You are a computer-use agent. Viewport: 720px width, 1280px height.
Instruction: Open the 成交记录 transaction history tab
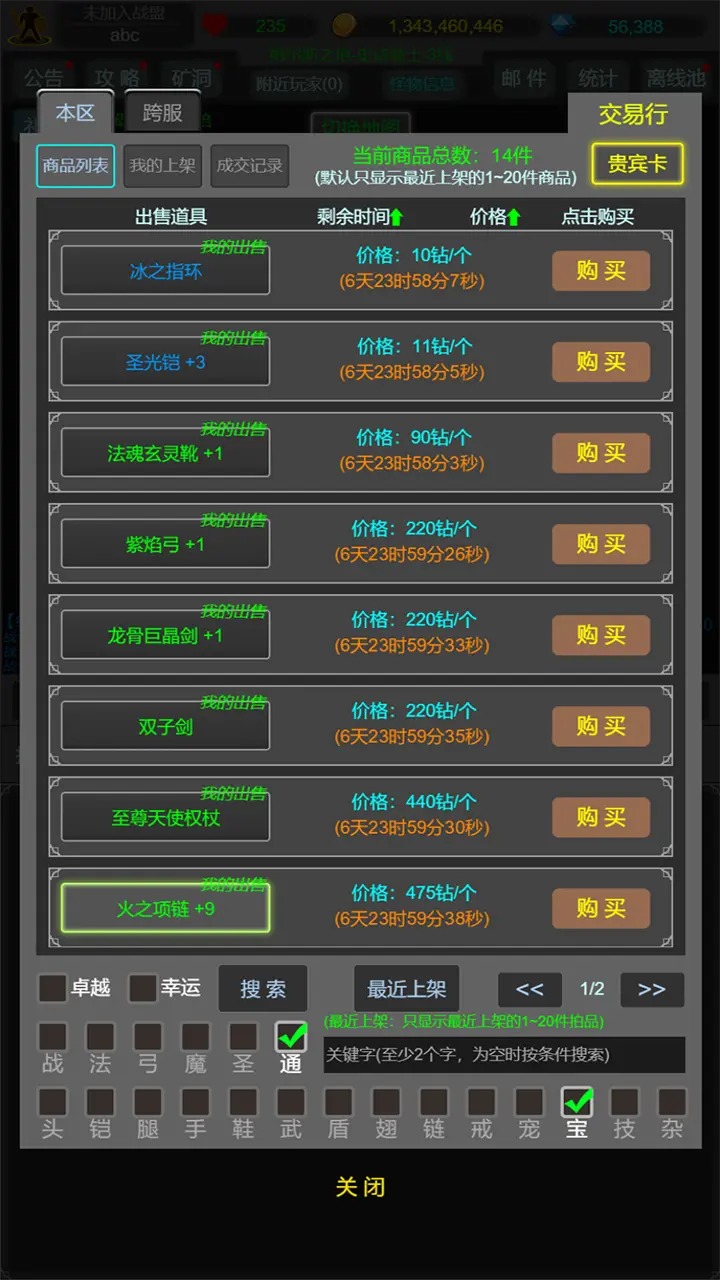tap(250, 166)
